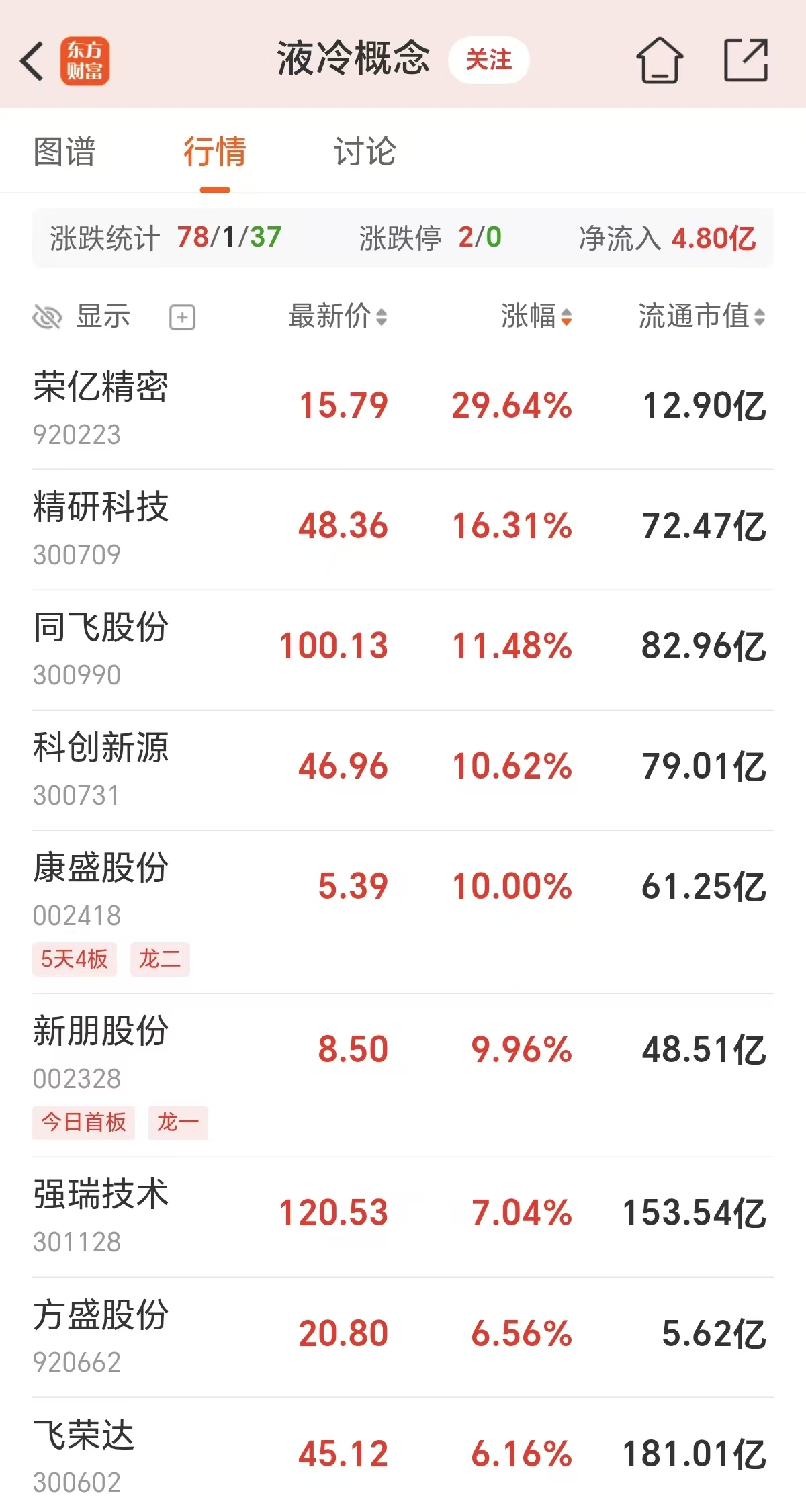Sort the list by 流通市值
Screen dimensions: 806x1512
(x=702, y=316)
